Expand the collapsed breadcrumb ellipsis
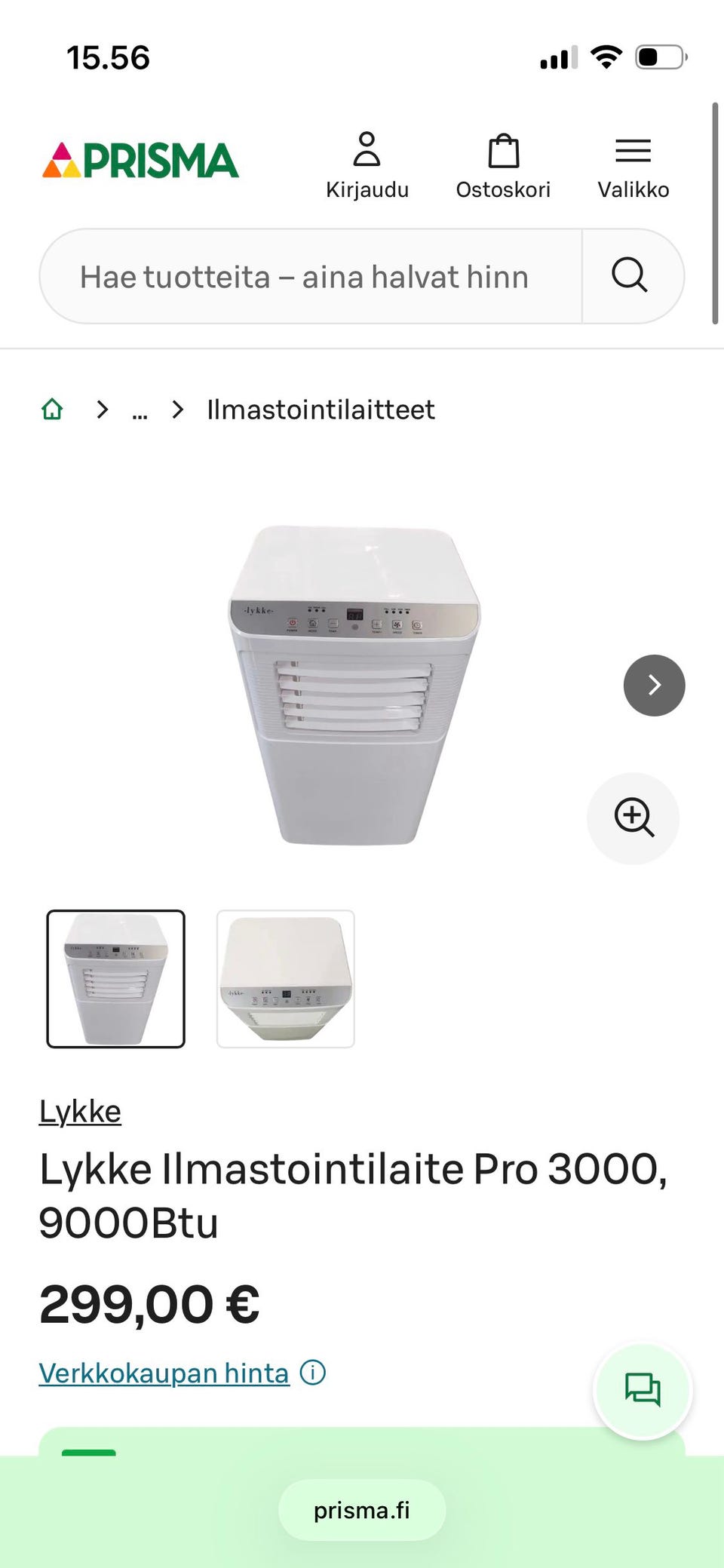724x1568 pixels. pos(140,411)
